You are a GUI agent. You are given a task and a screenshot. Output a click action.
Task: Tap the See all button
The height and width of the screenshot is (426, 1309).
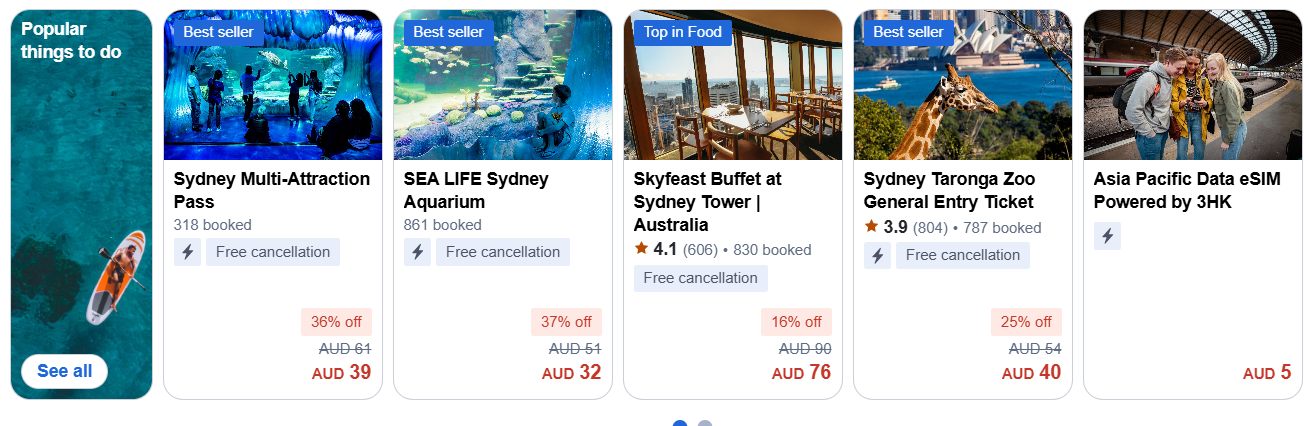pyautogui.click(x=64, y=371)
